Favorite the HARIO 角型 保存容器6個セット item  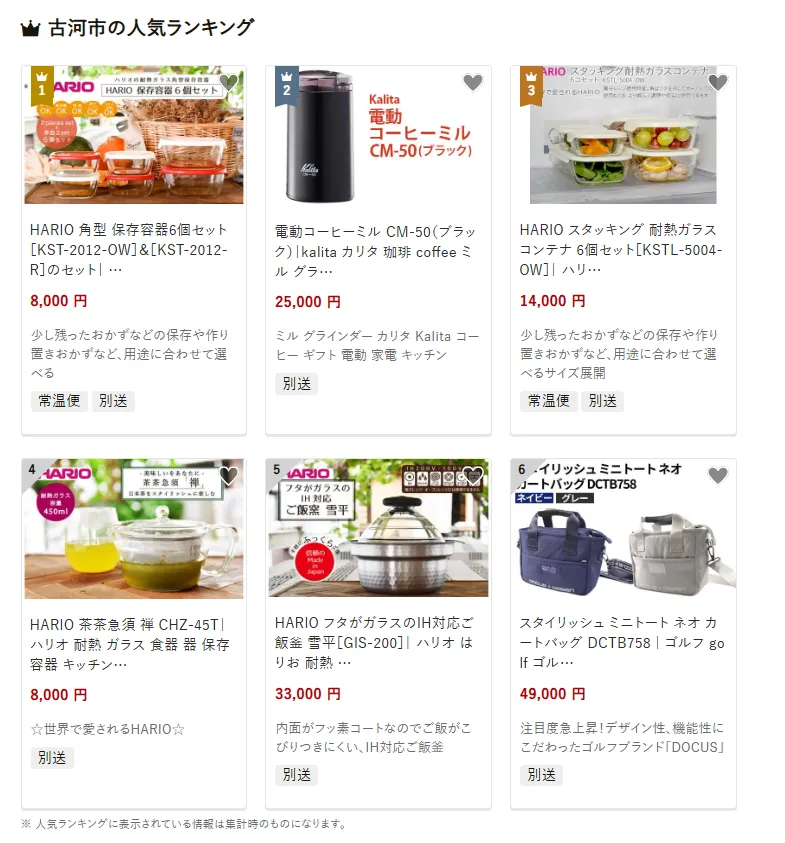click(x=229, y=83)
